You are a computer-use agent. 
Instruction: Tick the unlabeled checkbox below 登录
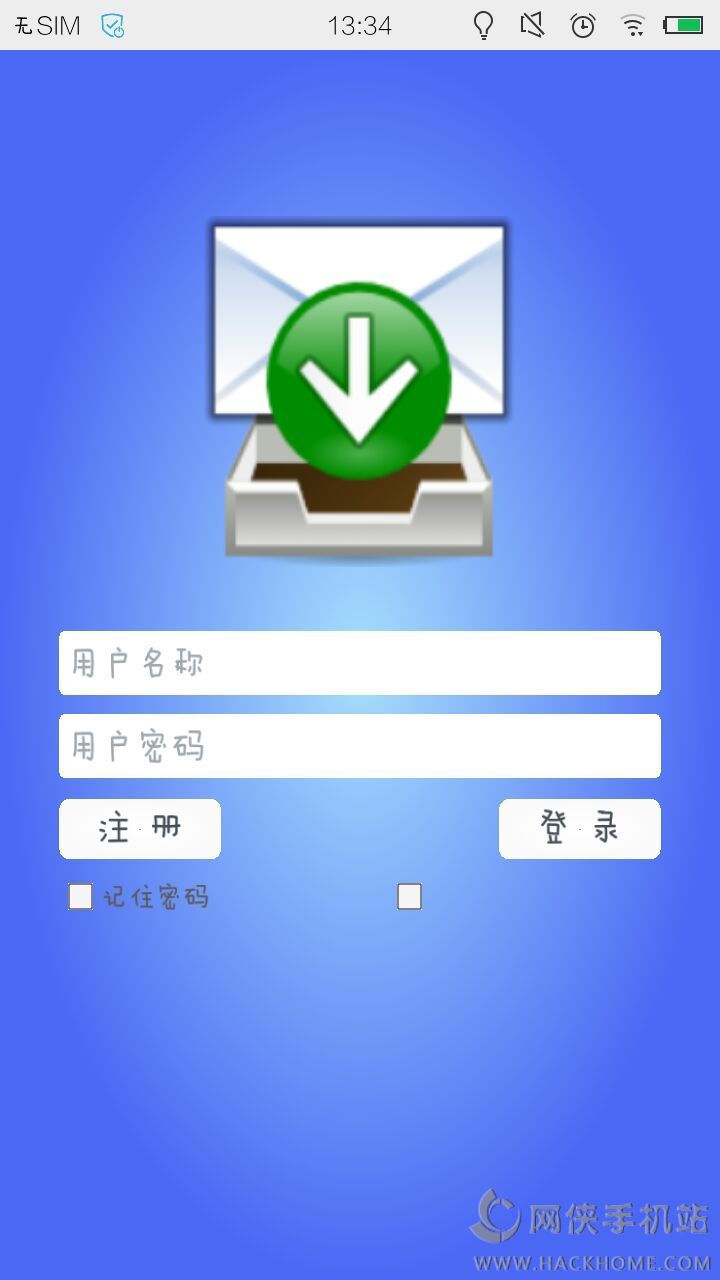pos(409,897)
